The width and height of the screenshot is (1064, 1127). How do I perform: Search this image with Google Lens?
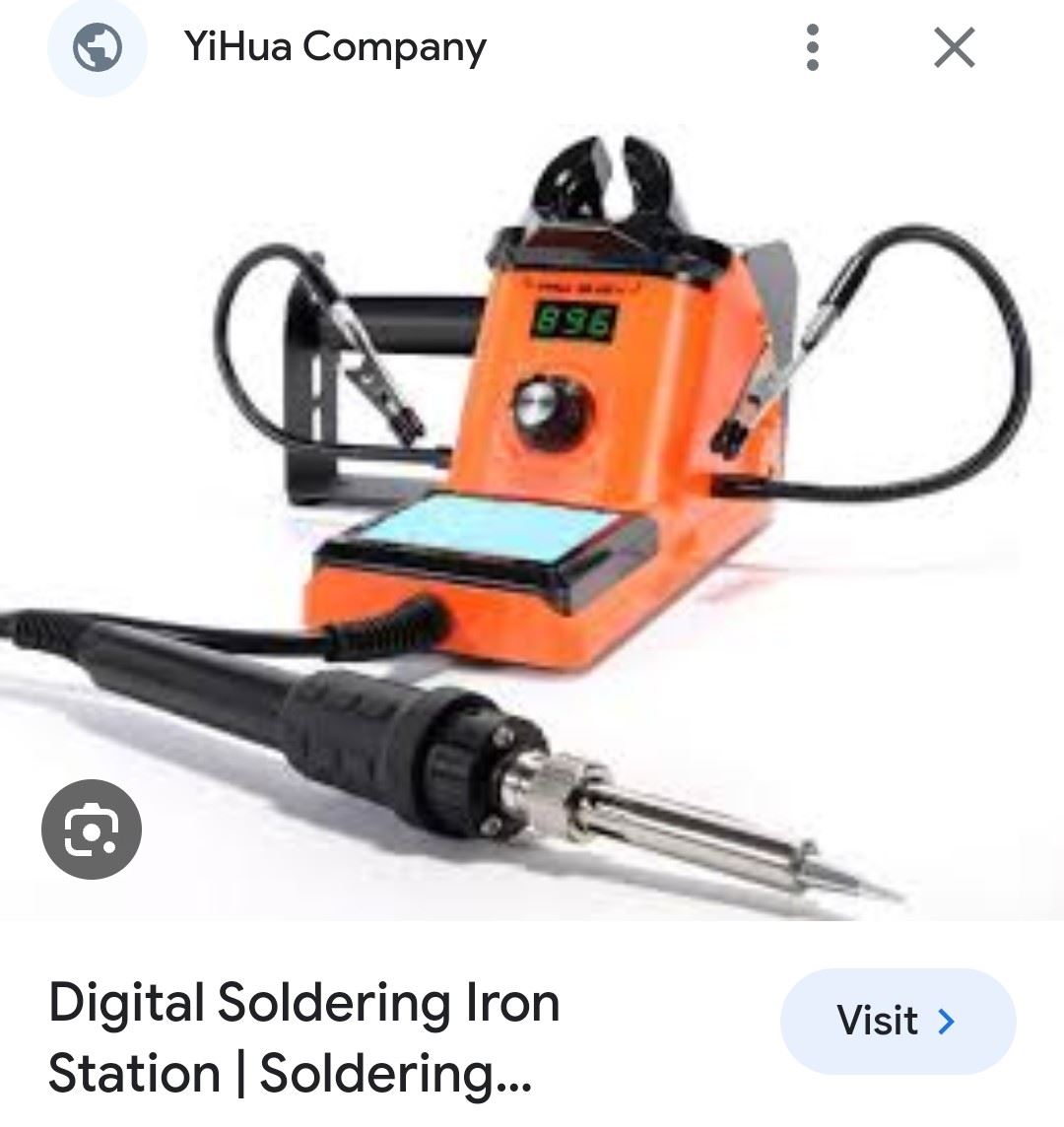point(92,830)
